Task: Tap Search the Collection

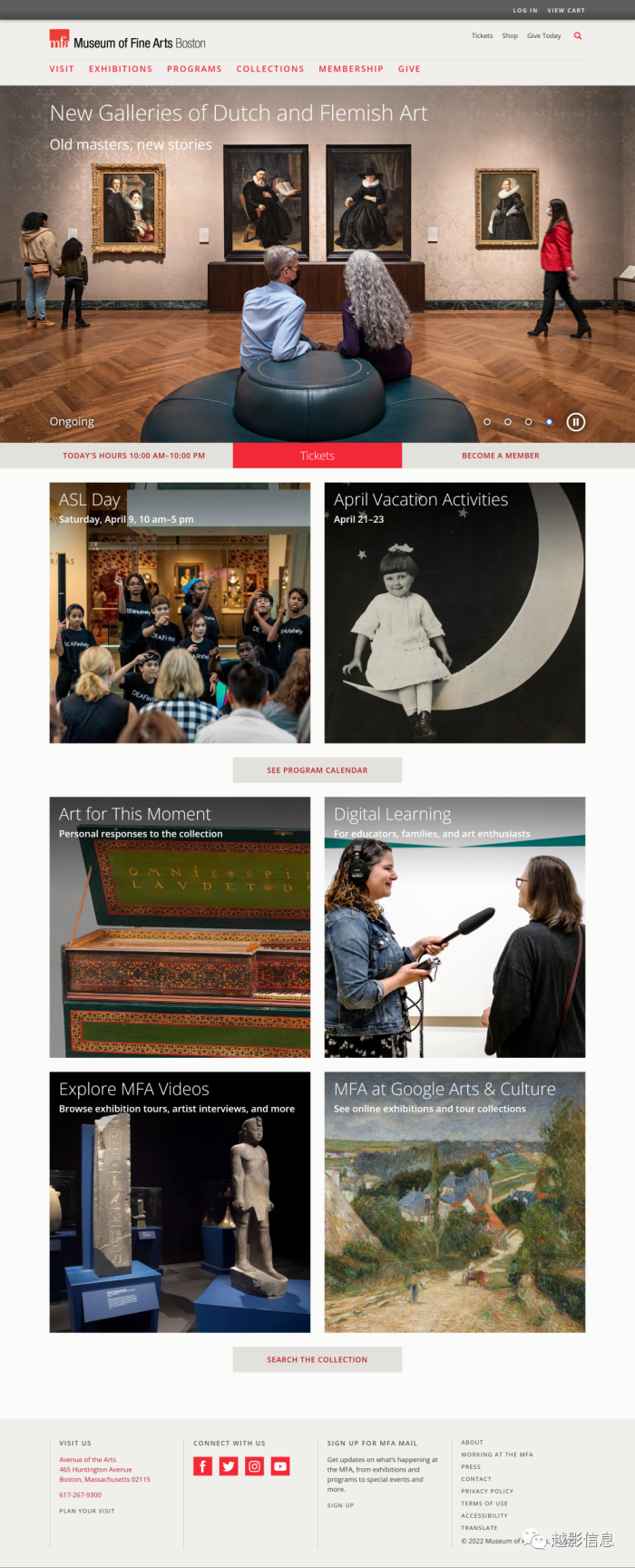Action: [317, 1359]
